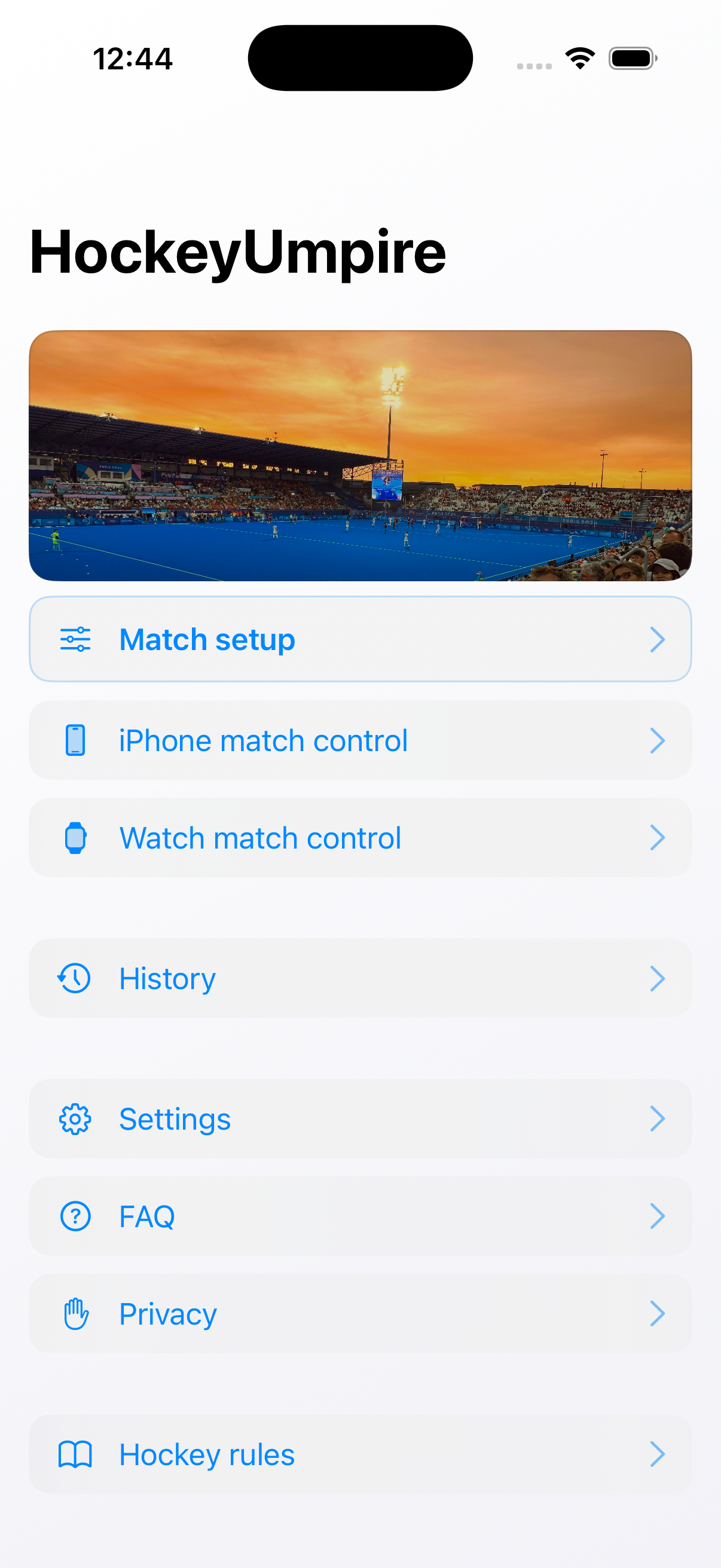
Task: View Hockey rules
Action: 360,1455
